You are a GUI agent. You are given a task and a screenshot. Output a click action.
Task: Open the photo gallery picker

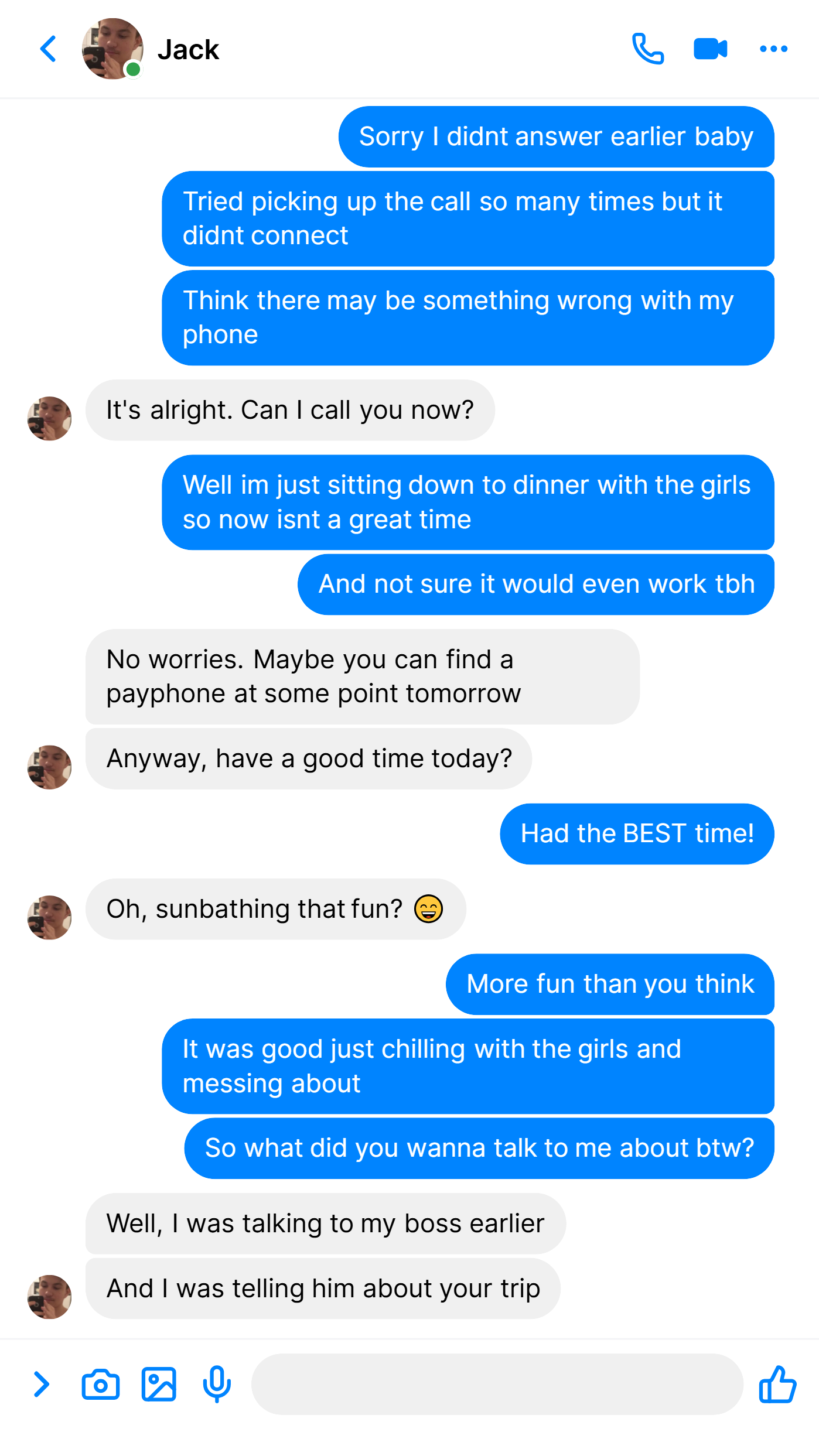(x=159, y=1385)
